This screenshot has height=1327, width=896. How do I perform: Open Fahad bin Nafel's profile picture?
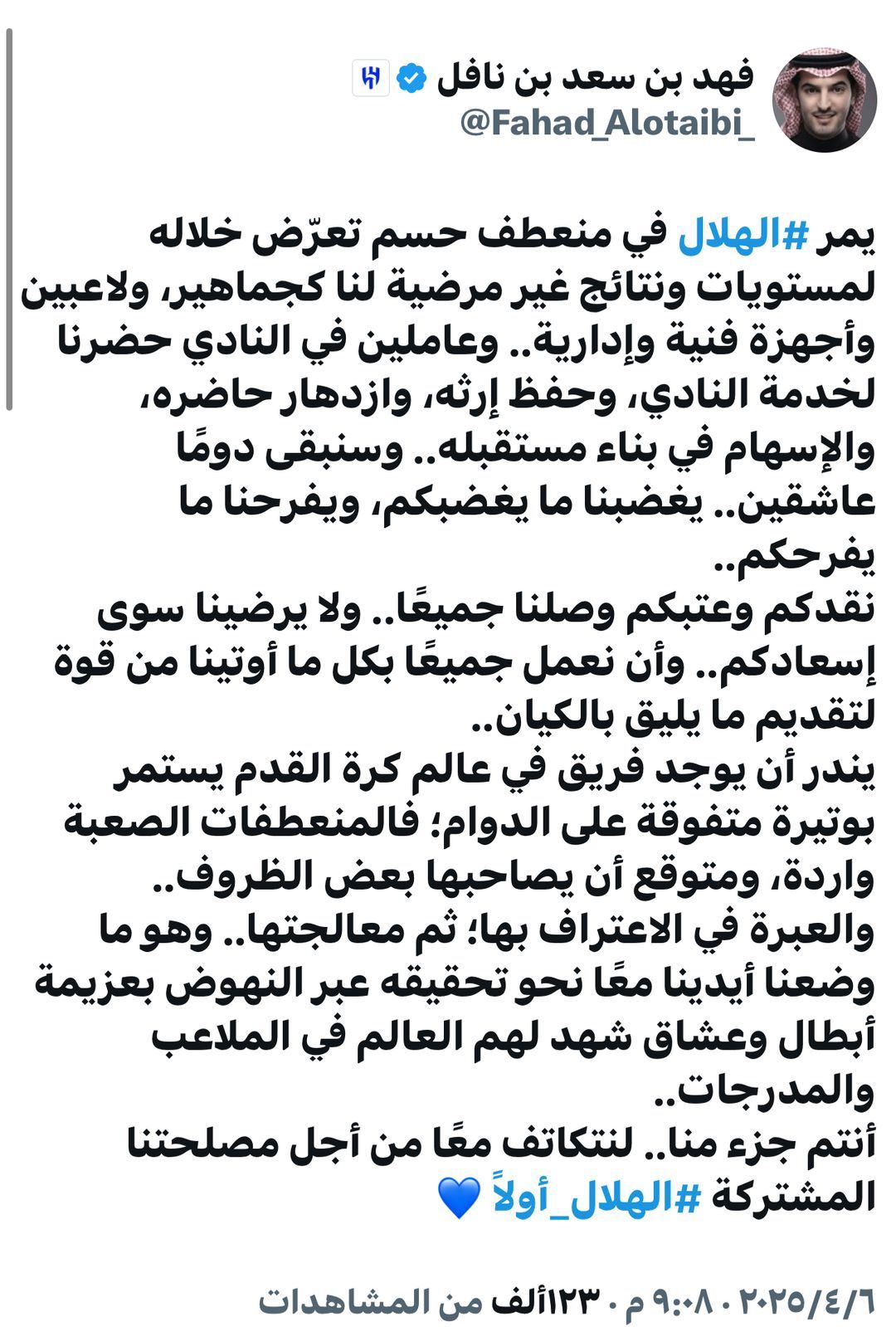[x=825, y=100]
